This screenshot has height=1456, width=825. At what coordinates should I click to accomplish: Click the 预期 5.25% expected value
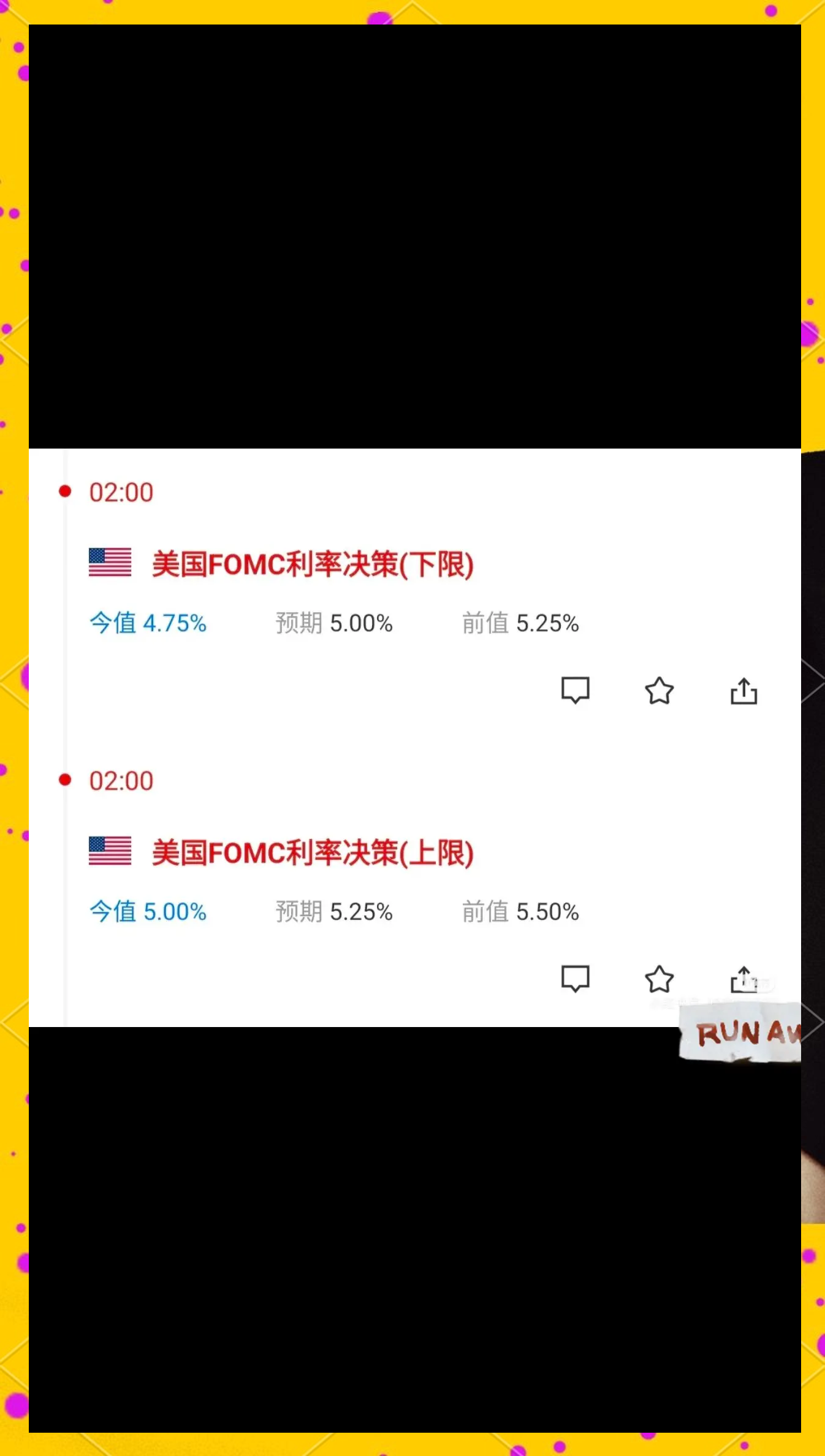[333, 912]
